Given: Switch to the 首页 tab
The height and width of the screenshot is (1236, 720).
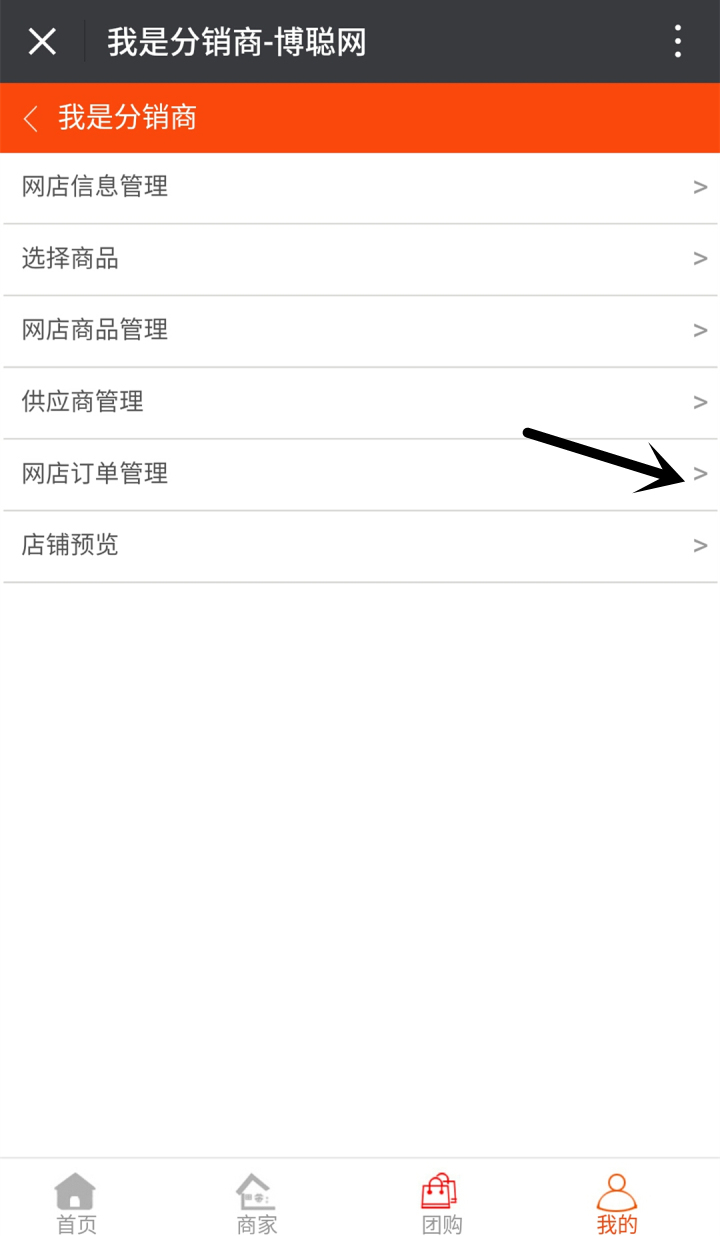Looking at the screenshot, I should (x=76, y=1203).
